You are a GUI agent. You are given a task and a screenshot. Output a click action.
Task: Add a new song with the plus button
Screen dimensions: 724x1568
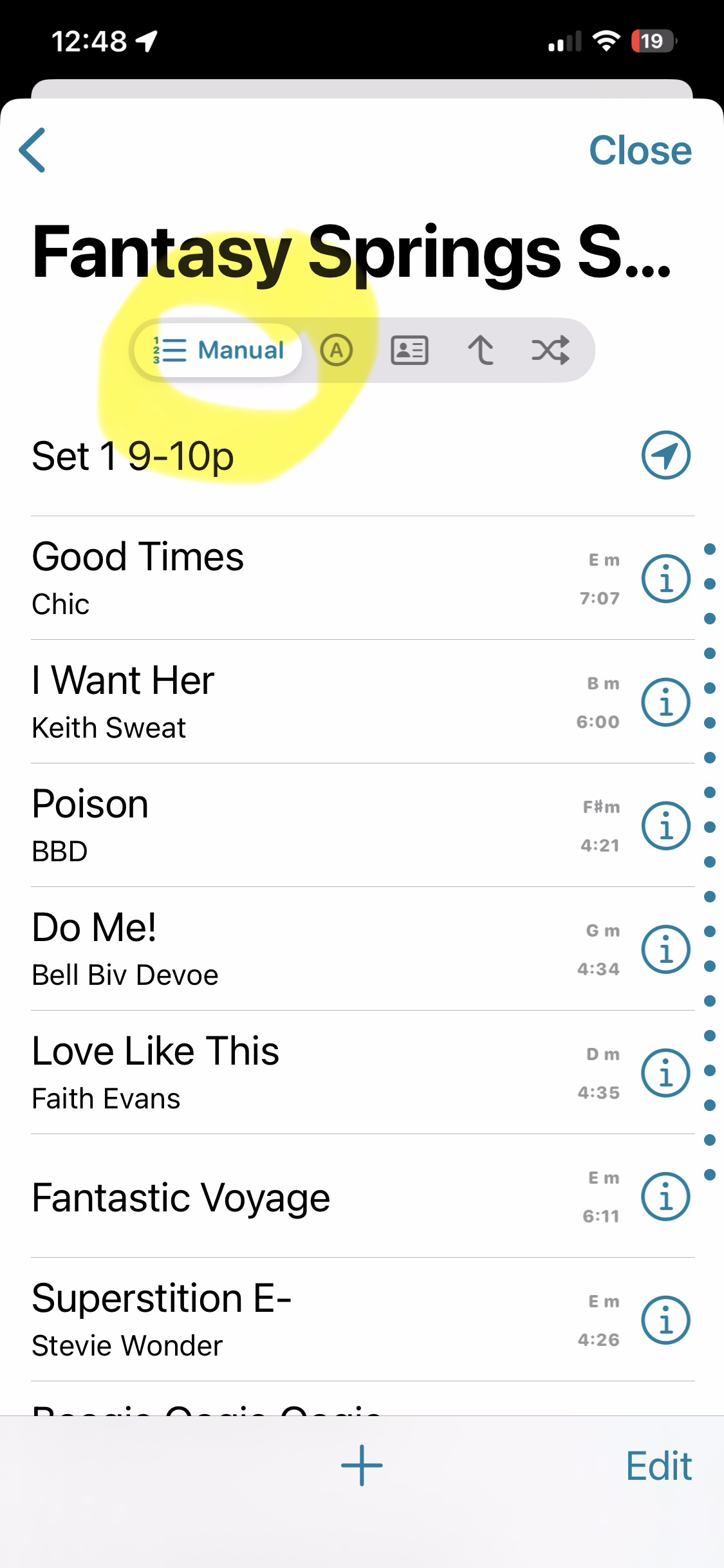pos(362,1466)
